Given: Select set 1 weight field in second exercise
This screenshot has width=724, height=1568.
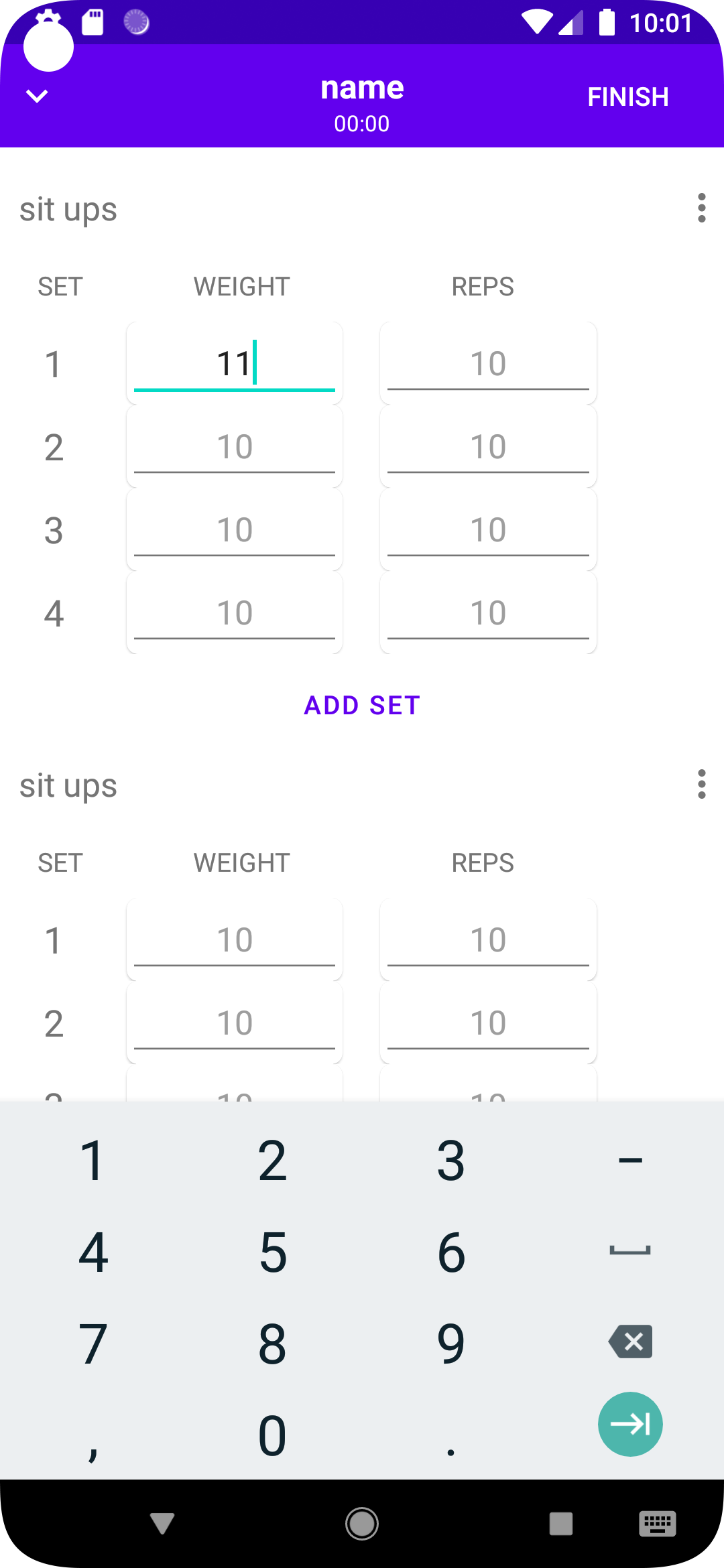Looking at the screenshot, I should [234, 939].
